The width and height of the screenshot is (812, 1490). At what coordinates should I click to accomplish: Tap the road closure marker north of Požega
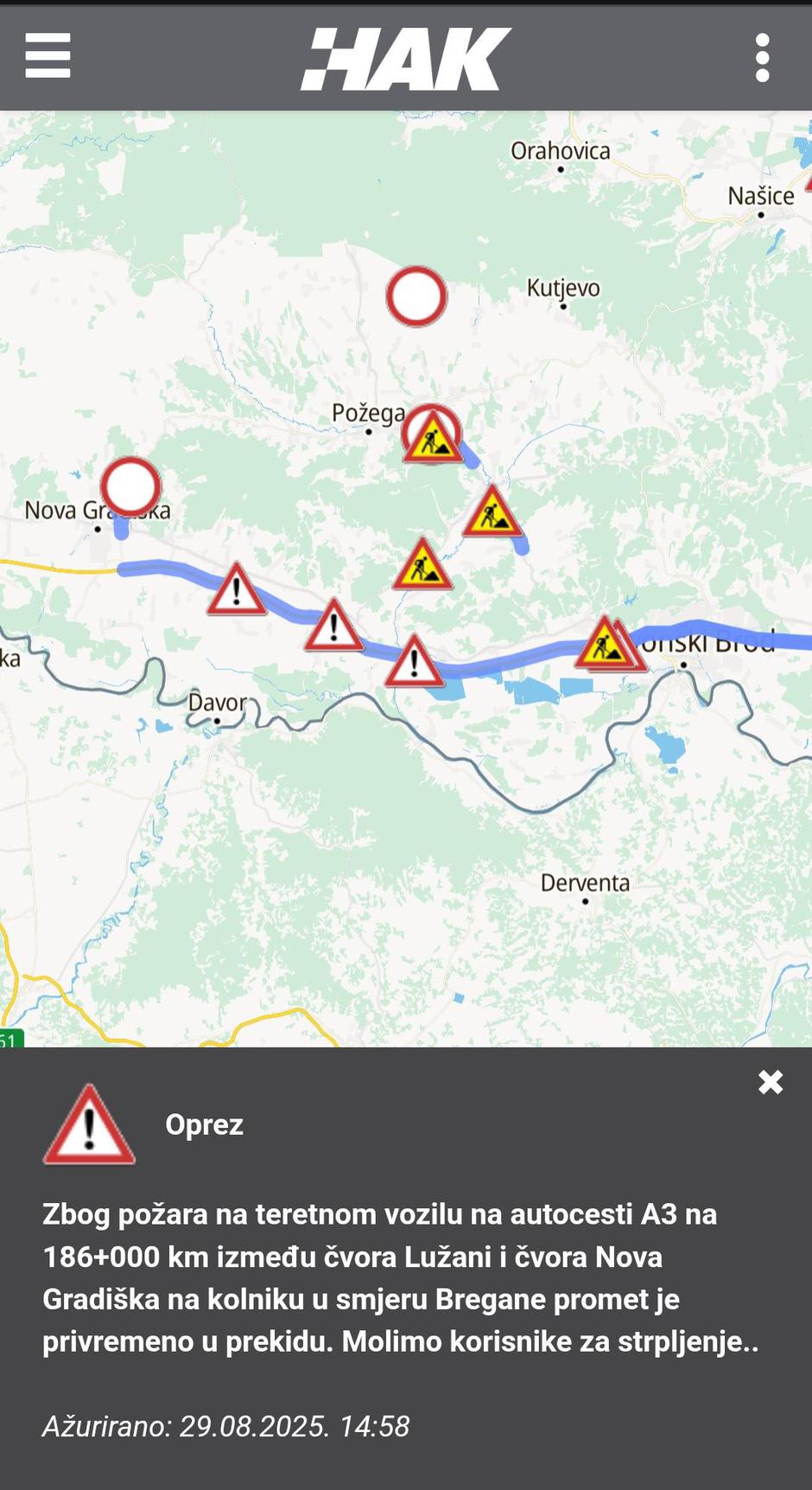(416, 296)
